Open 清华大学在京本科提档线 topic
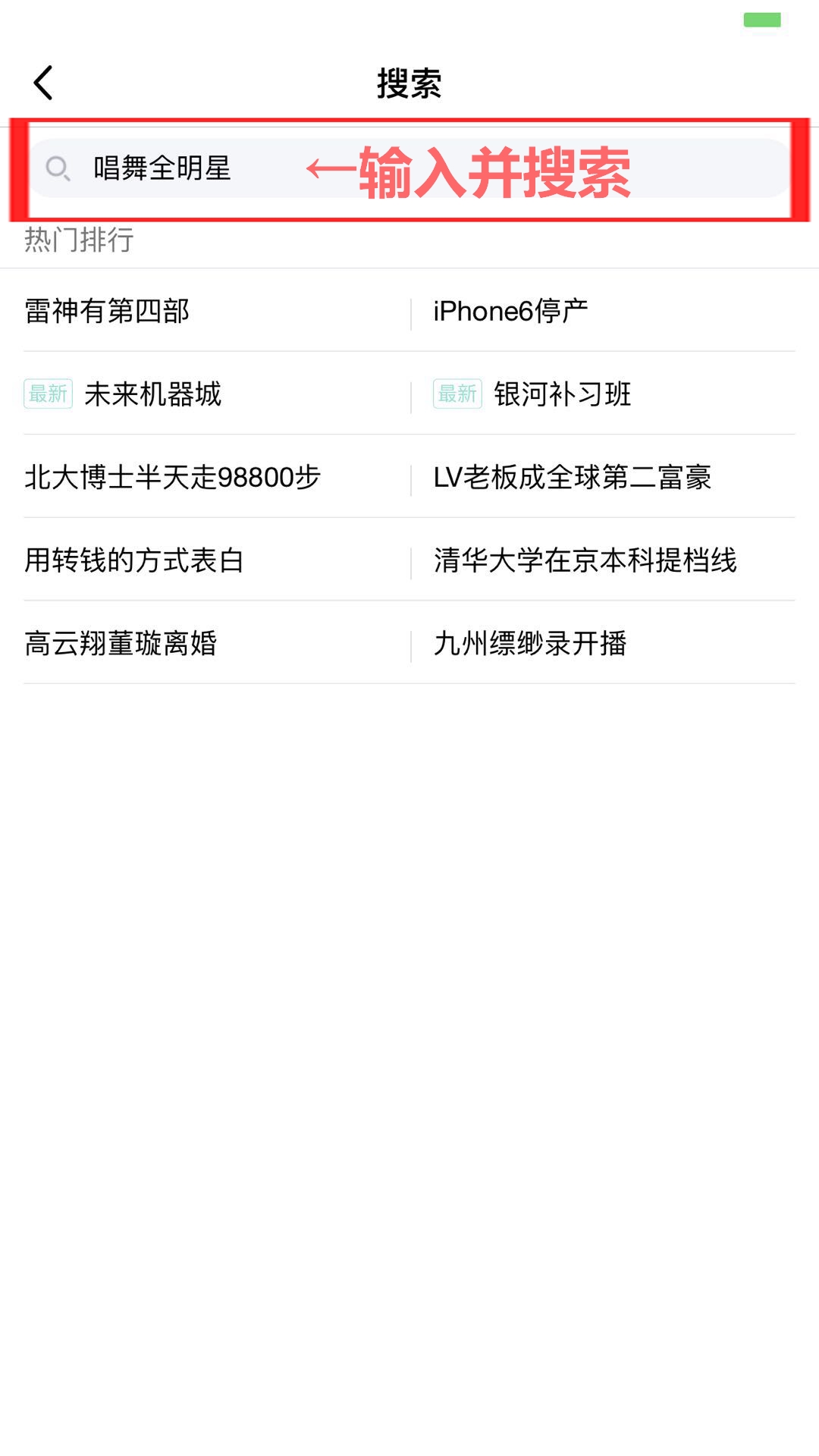 click(585, 560)
